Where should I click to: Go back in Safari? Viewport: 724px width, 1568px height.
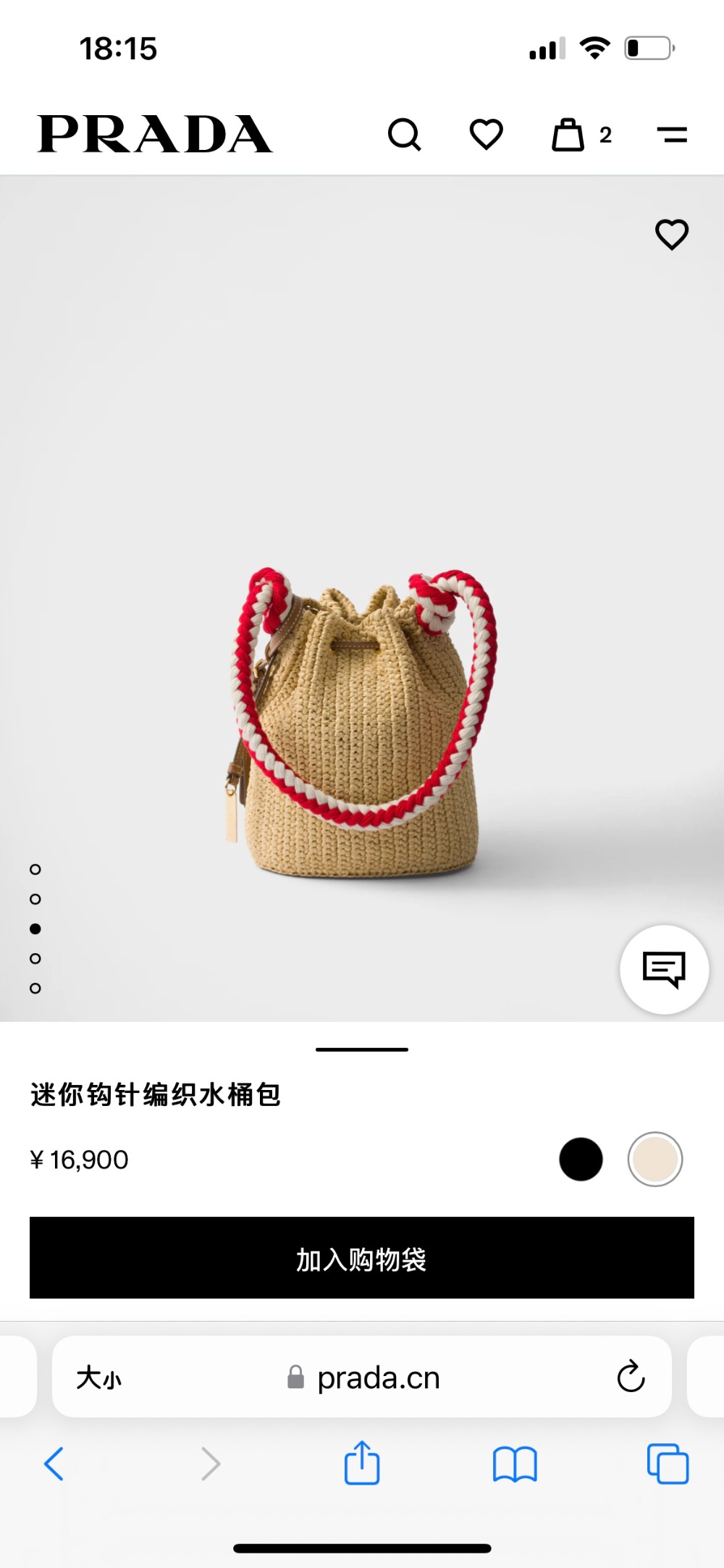(54, 1464)
